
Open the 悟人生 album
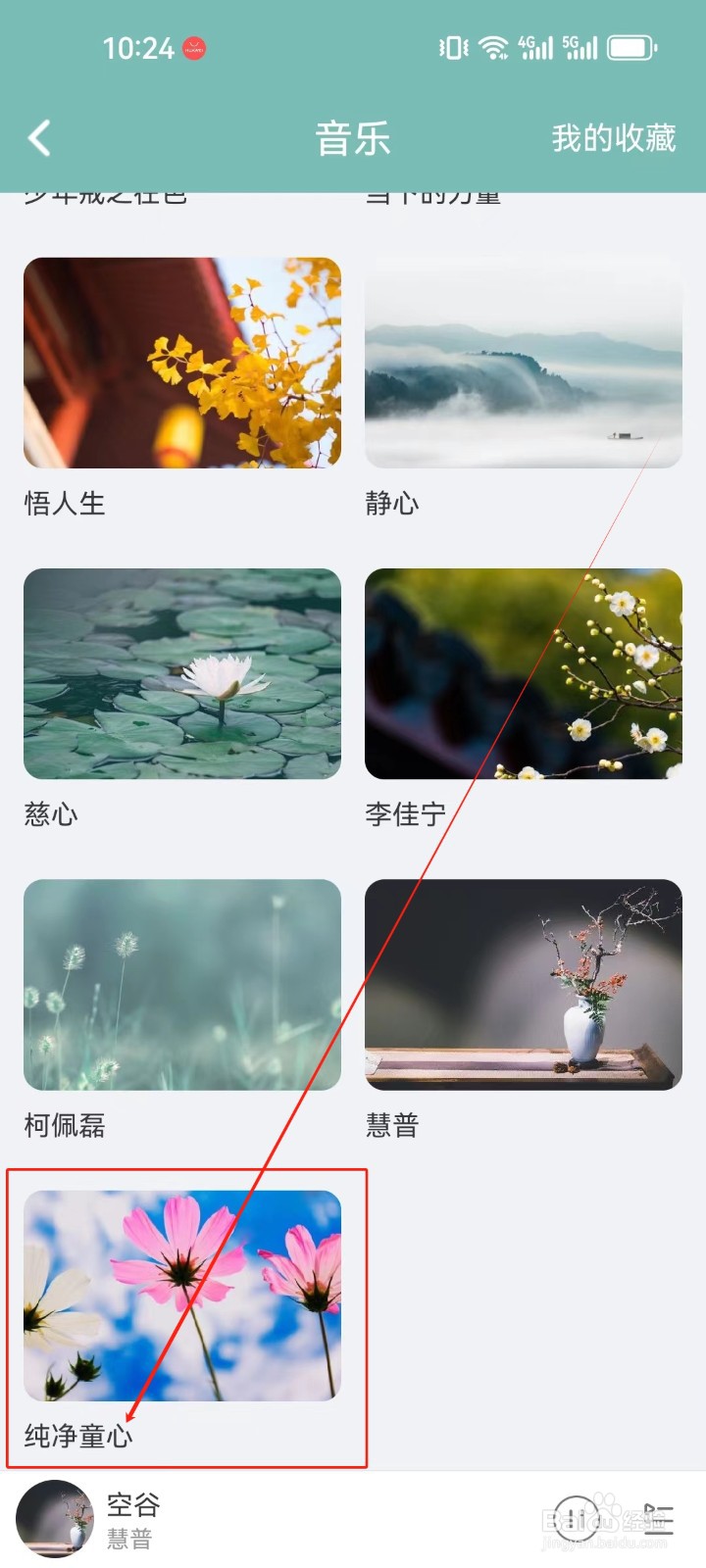tap(182, 361)
